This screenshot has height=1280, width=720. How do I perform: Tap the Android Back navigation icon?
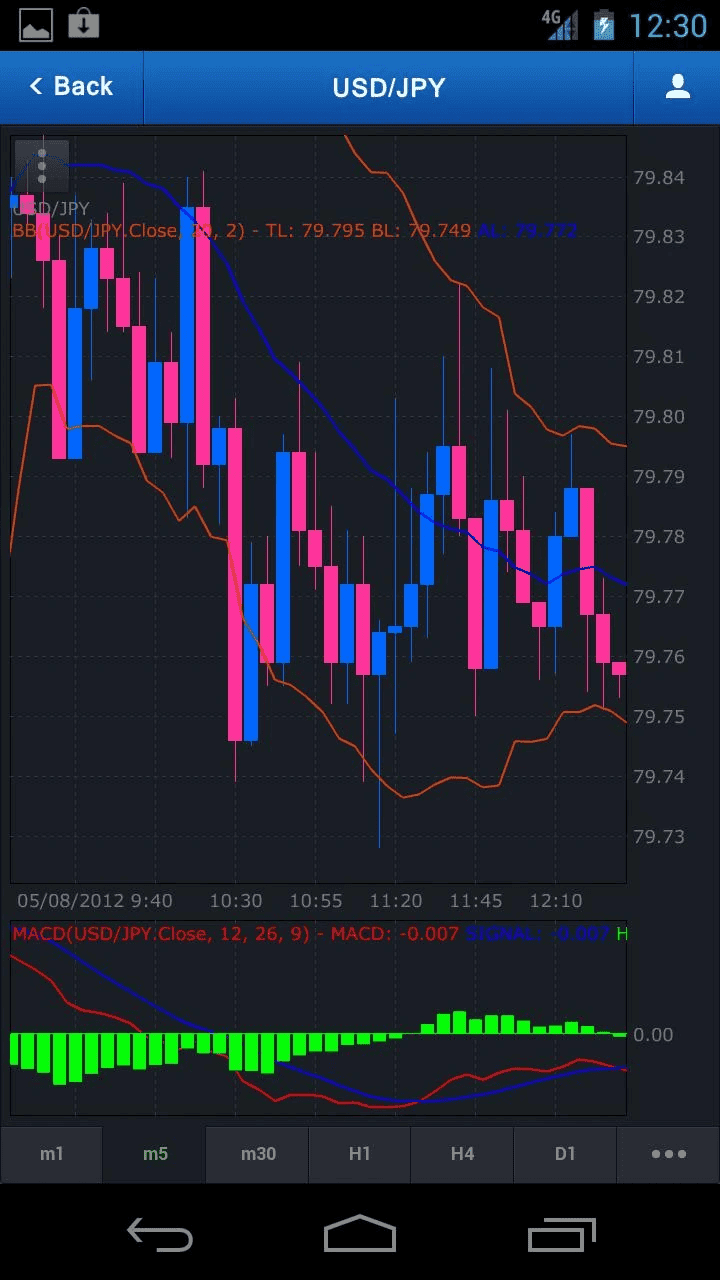click(160, 1236)
